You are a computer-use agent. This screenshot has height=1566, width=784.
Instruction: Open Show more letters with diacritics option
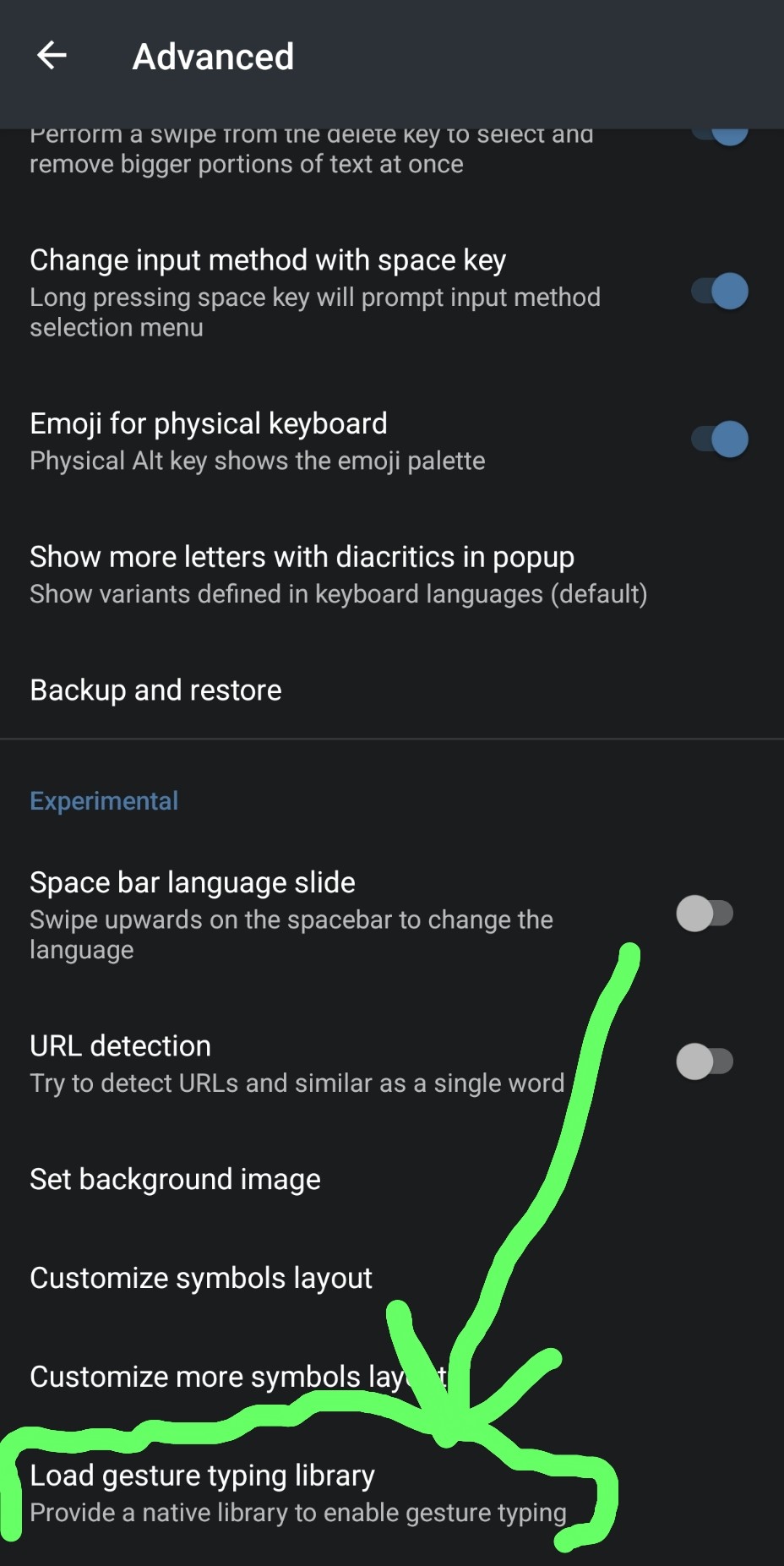(338, 574)
